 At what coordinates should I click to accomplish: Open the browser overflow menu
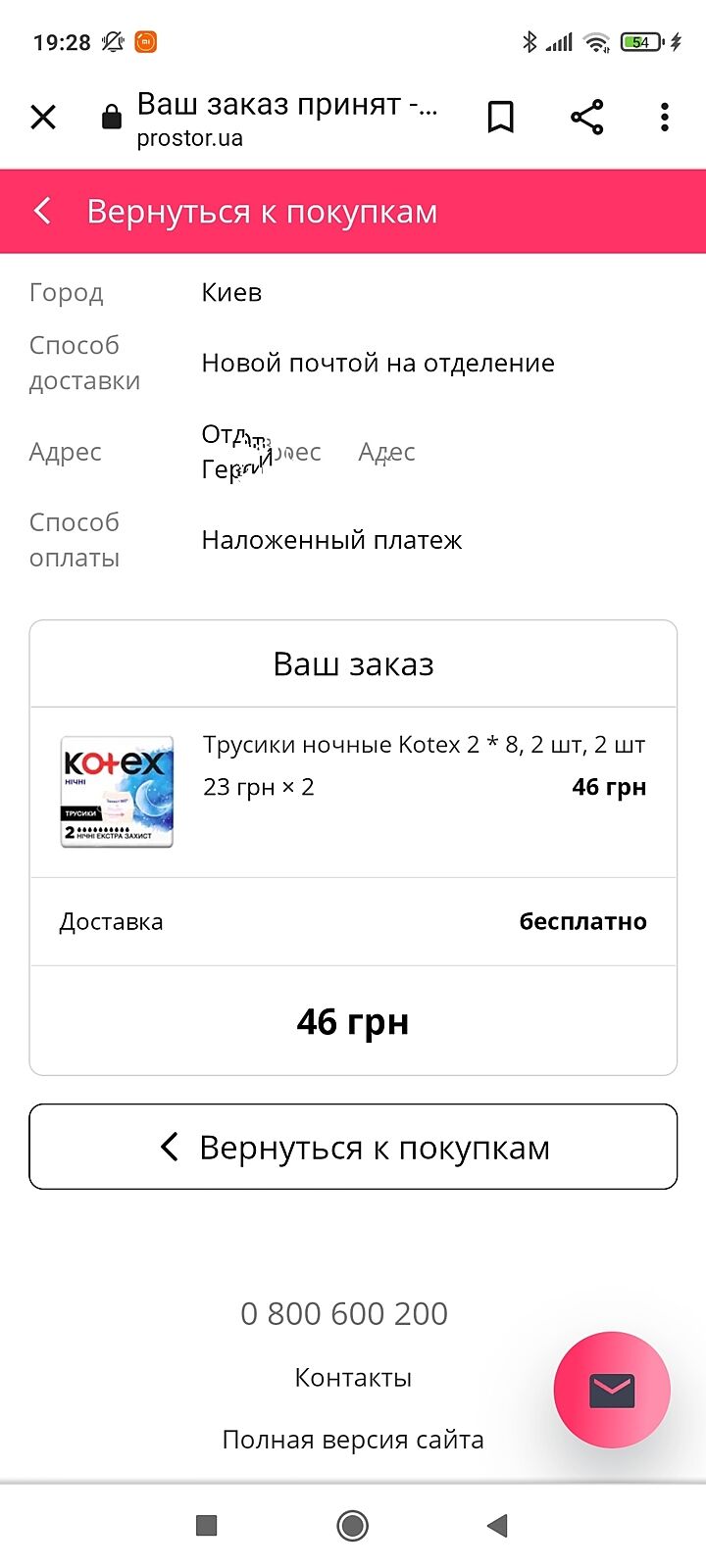[x=665, y=118]
